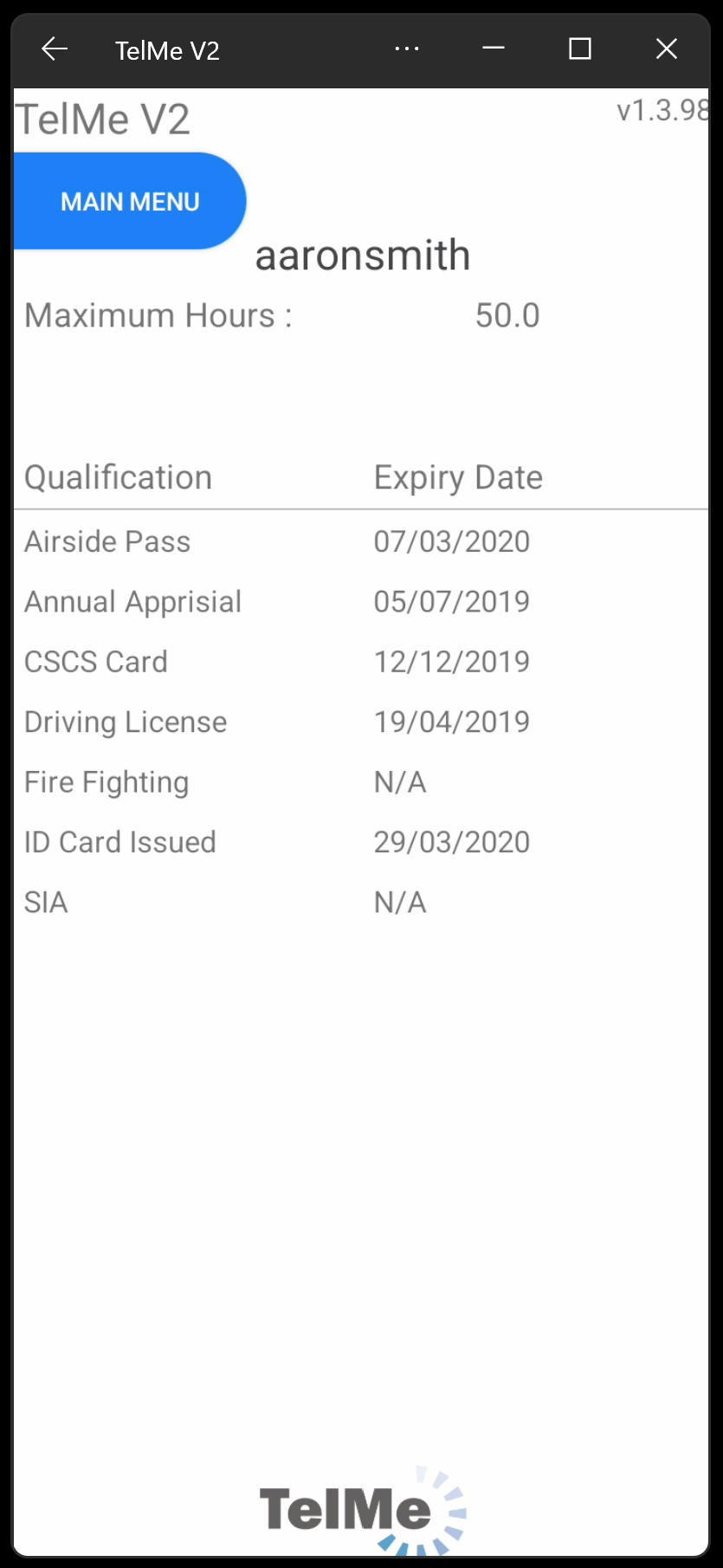
Task: Click the back arrow in the title bar
Action: (x=54, y=49)
